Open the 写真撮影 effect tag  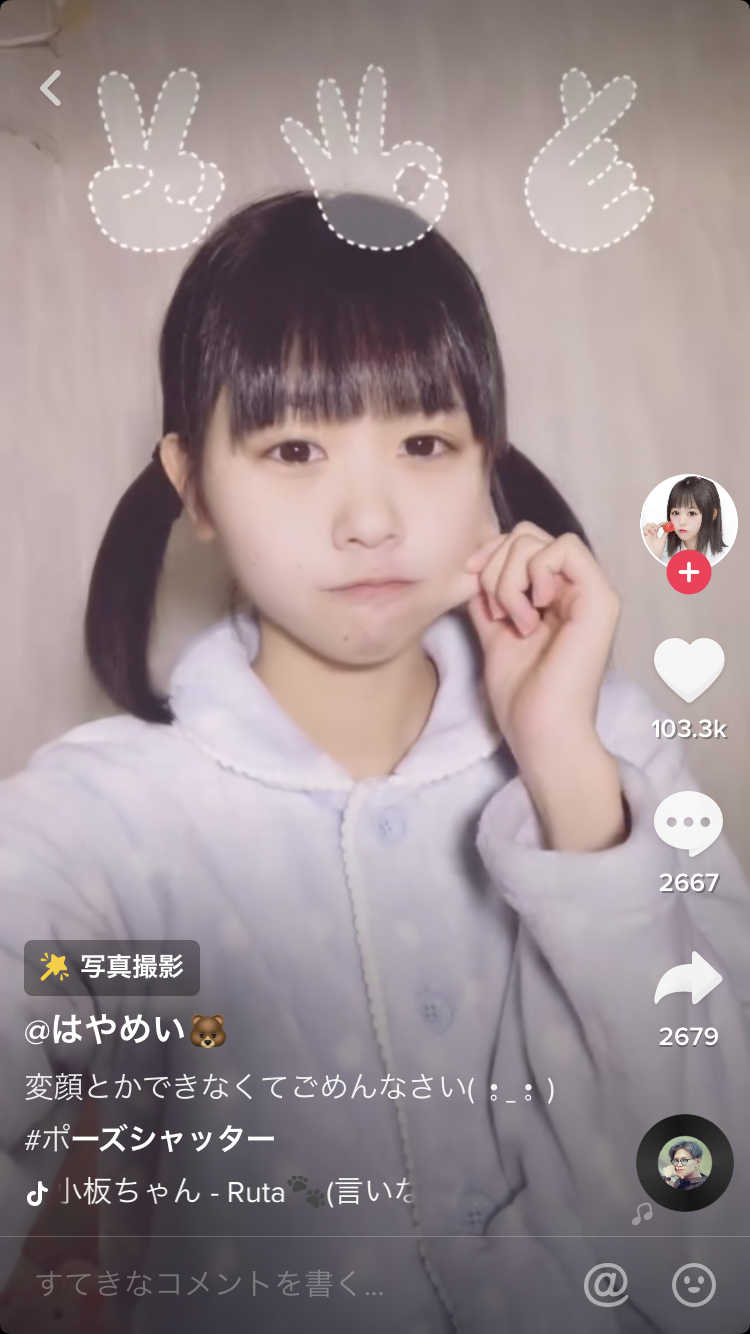pos(112,967)
